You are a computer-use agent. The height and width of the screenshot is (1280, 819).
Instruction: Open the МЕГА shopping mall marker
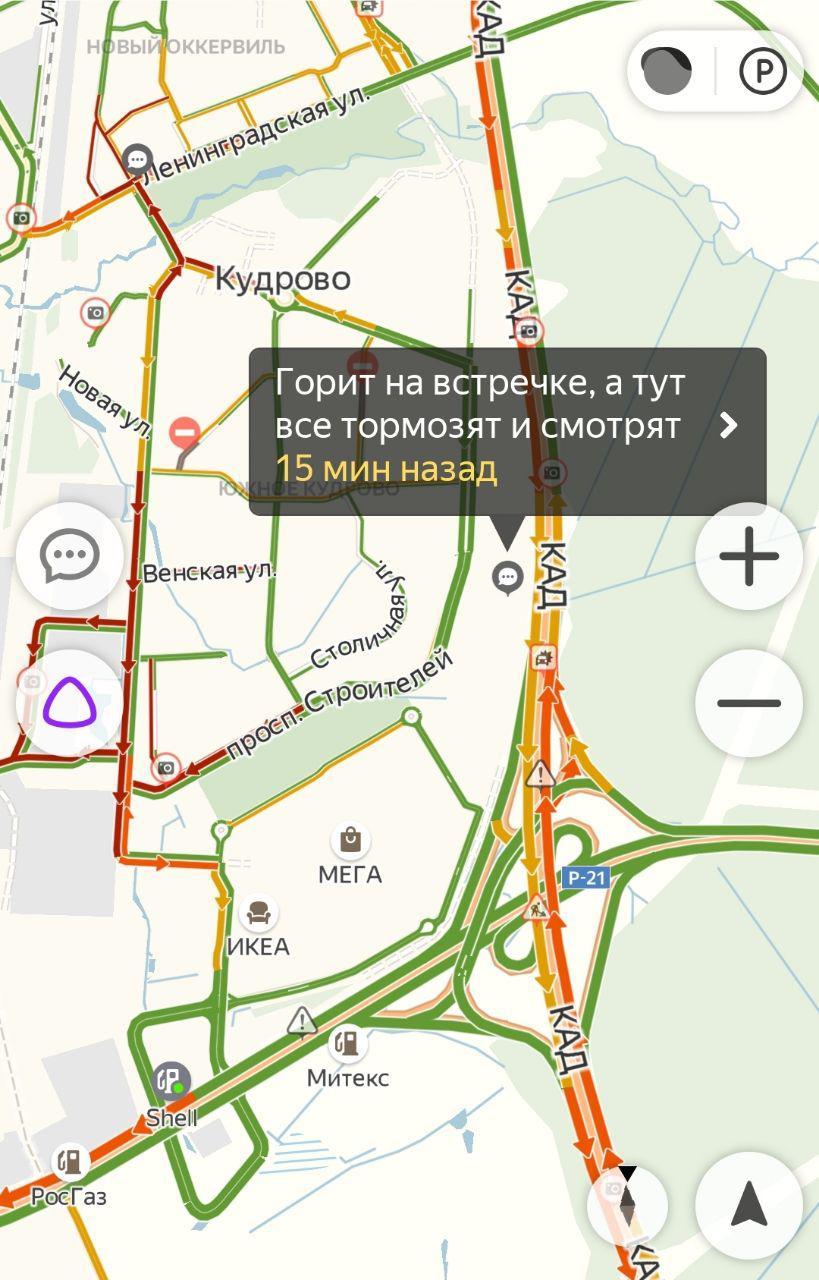pos(350,840)
